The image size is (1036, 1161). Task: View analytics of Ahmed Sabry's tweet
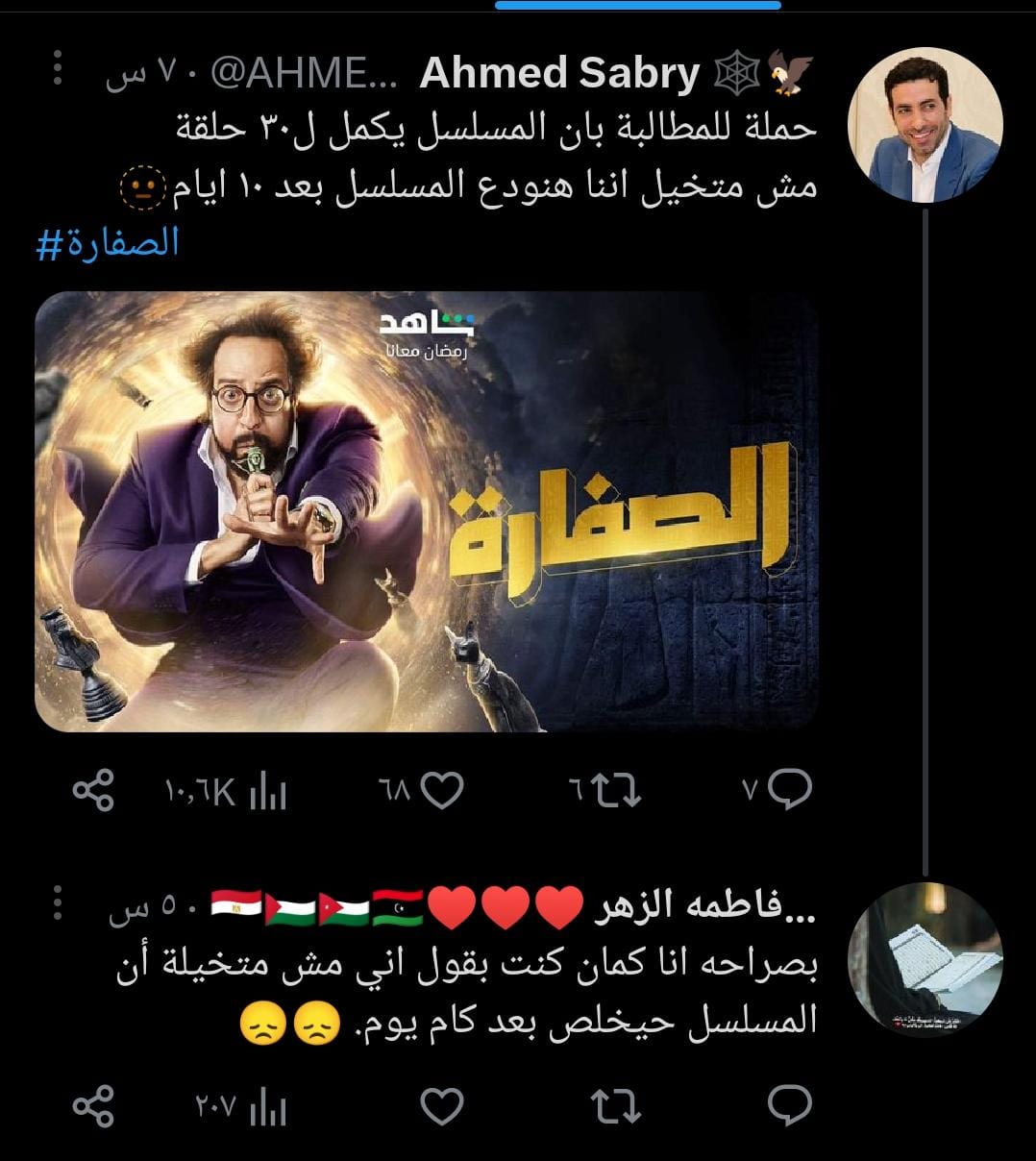tap(268, 792)
